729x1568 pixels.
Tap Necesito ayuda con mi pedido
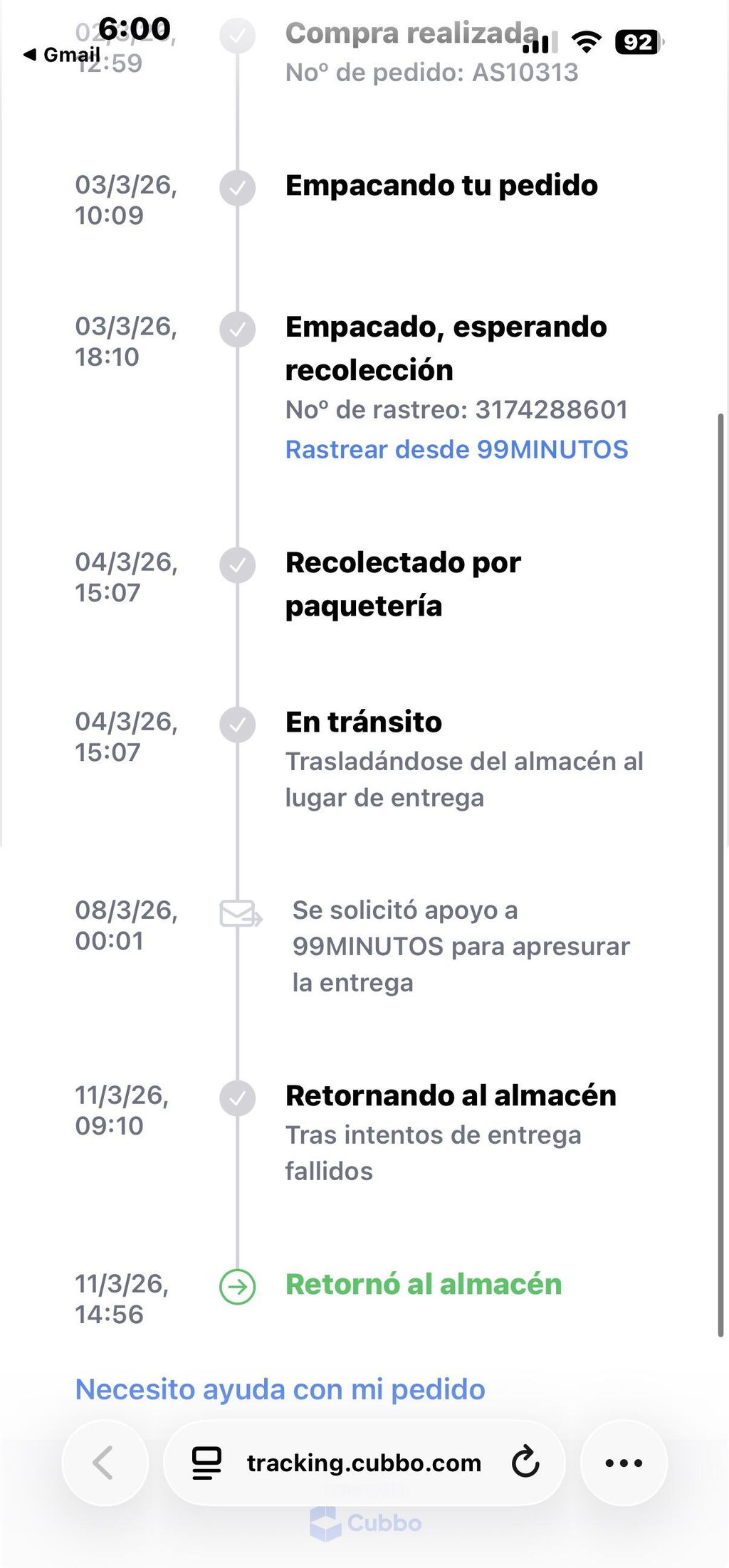point(280,1389)
